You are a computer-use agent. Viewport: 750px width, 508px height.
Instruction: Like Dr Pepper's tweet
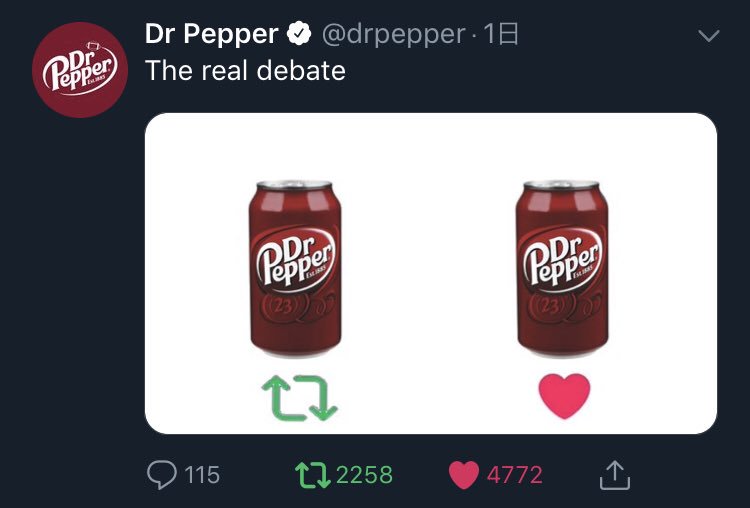tap(464, 474)
